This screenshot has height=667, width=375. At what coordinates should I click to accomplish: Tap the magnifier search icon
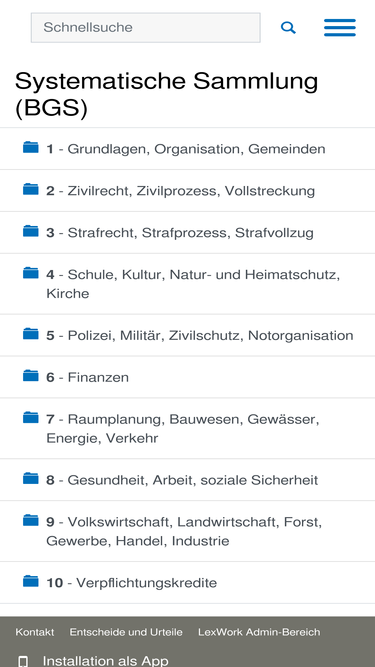coord(288,28)
